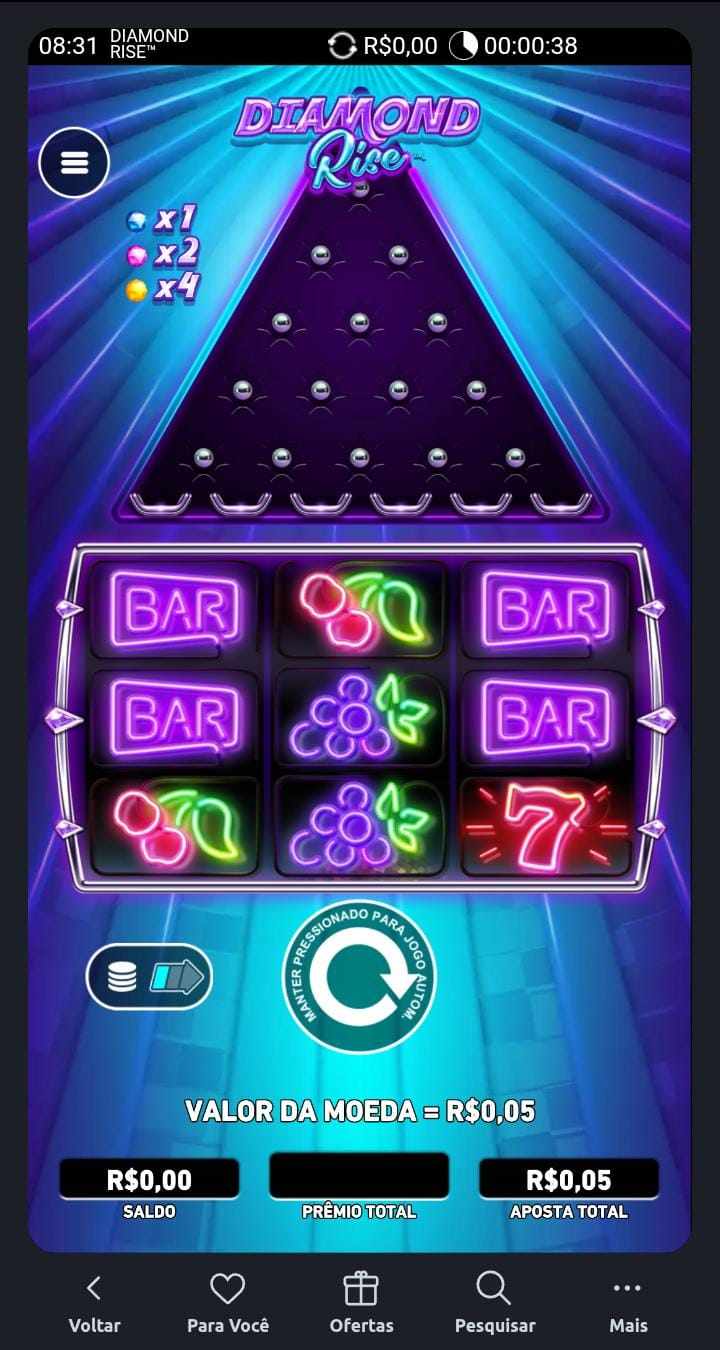Open the game hamburger menu
The height and width of the screenshot is (1350, 720).
[74, 163]
